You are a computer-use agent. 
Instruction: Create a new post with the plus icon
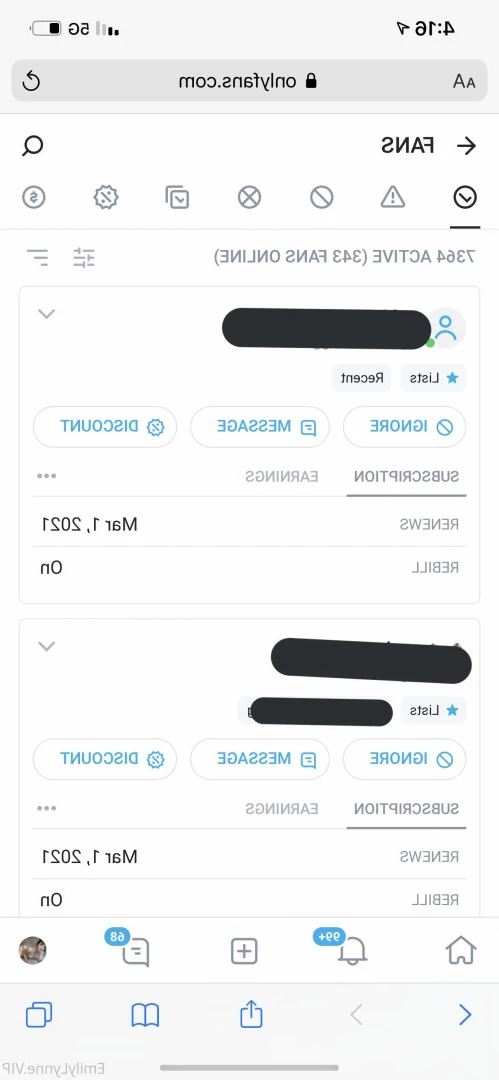[x=243, y=951]
